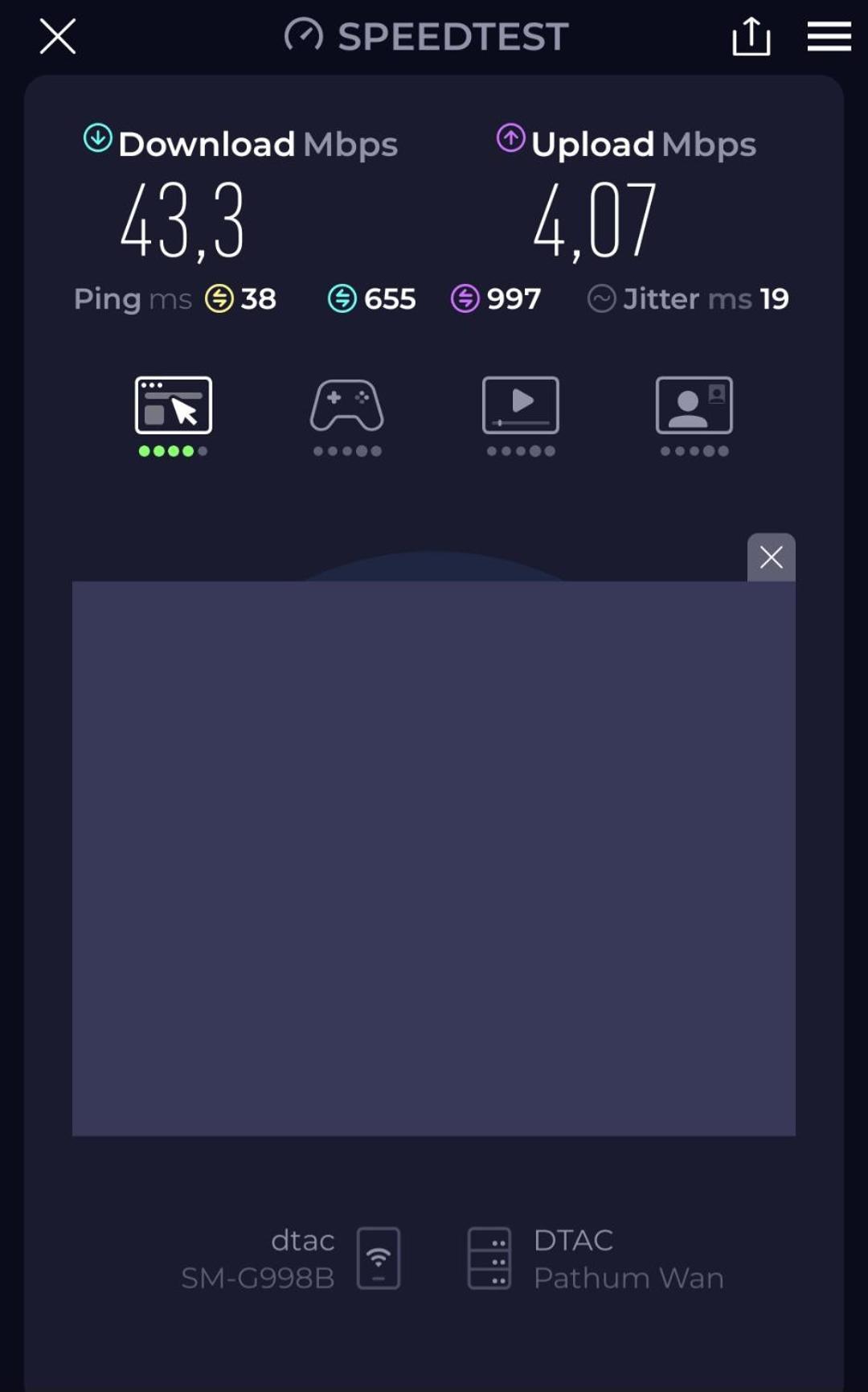Dismiss the ad banner
The image size is (868, 1392).
coord(771,557)
